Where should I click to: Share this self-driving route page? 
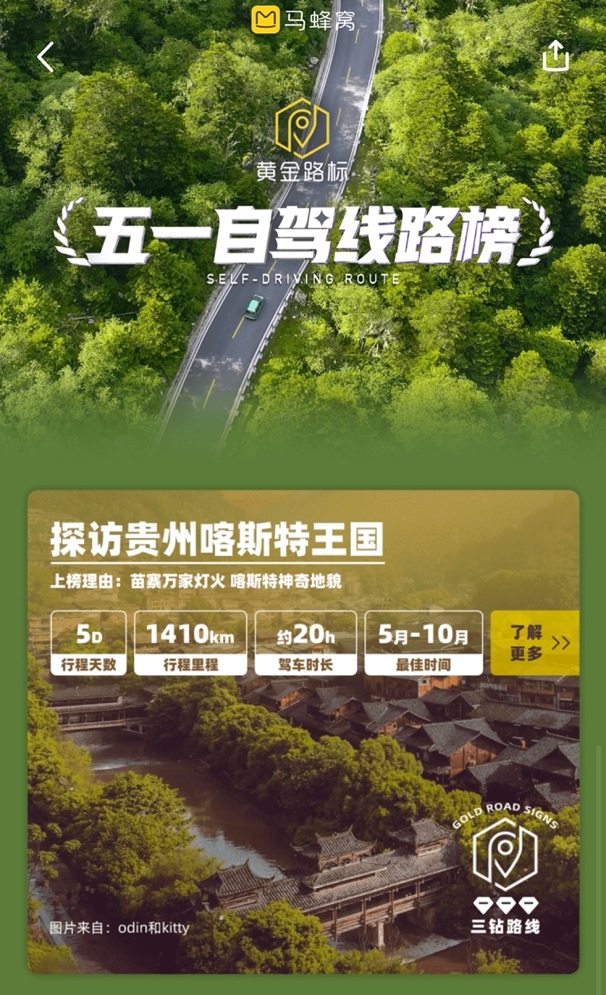555,57
